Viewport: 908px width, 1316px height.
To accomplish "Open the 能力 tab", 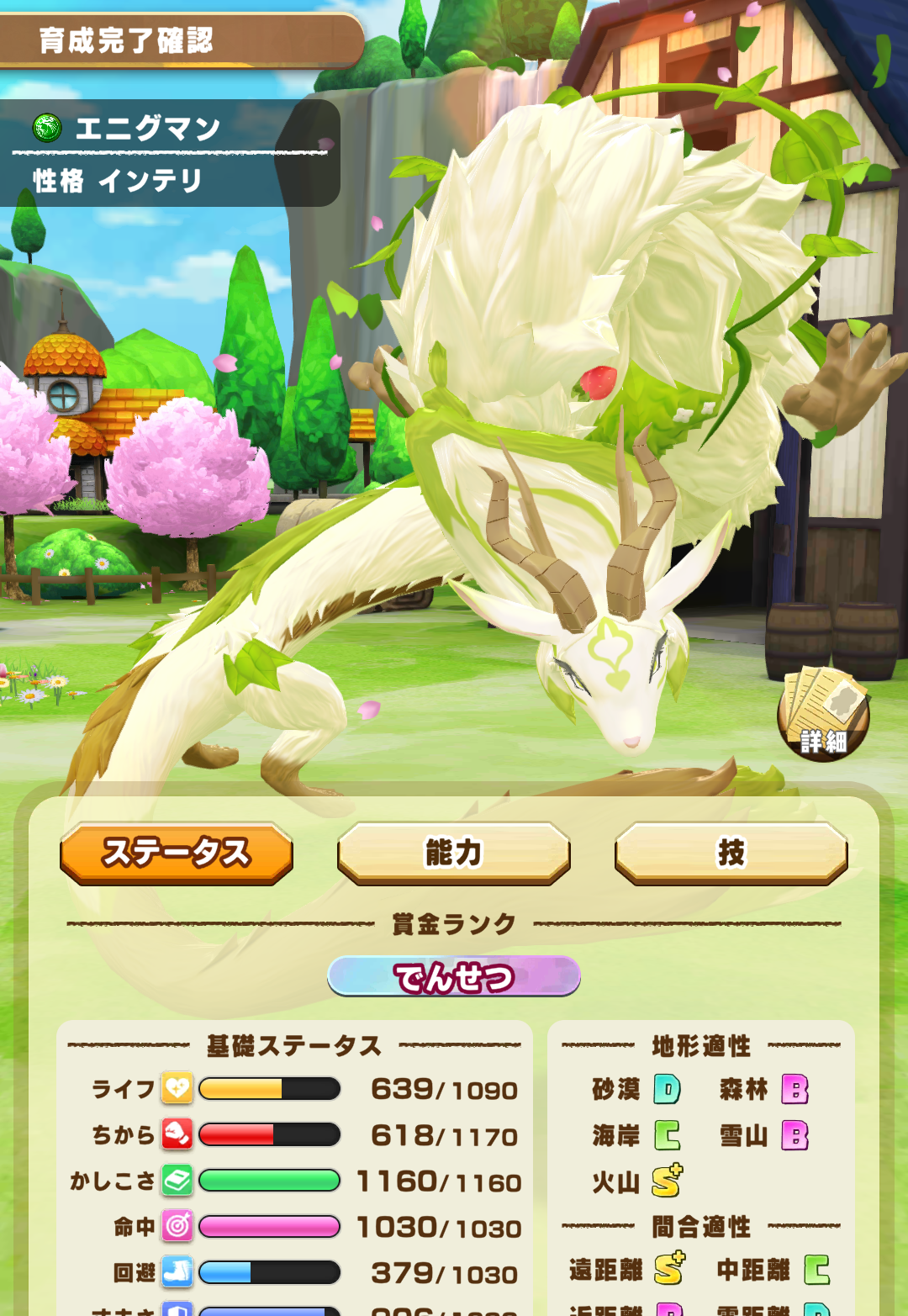I will point(454,854).
